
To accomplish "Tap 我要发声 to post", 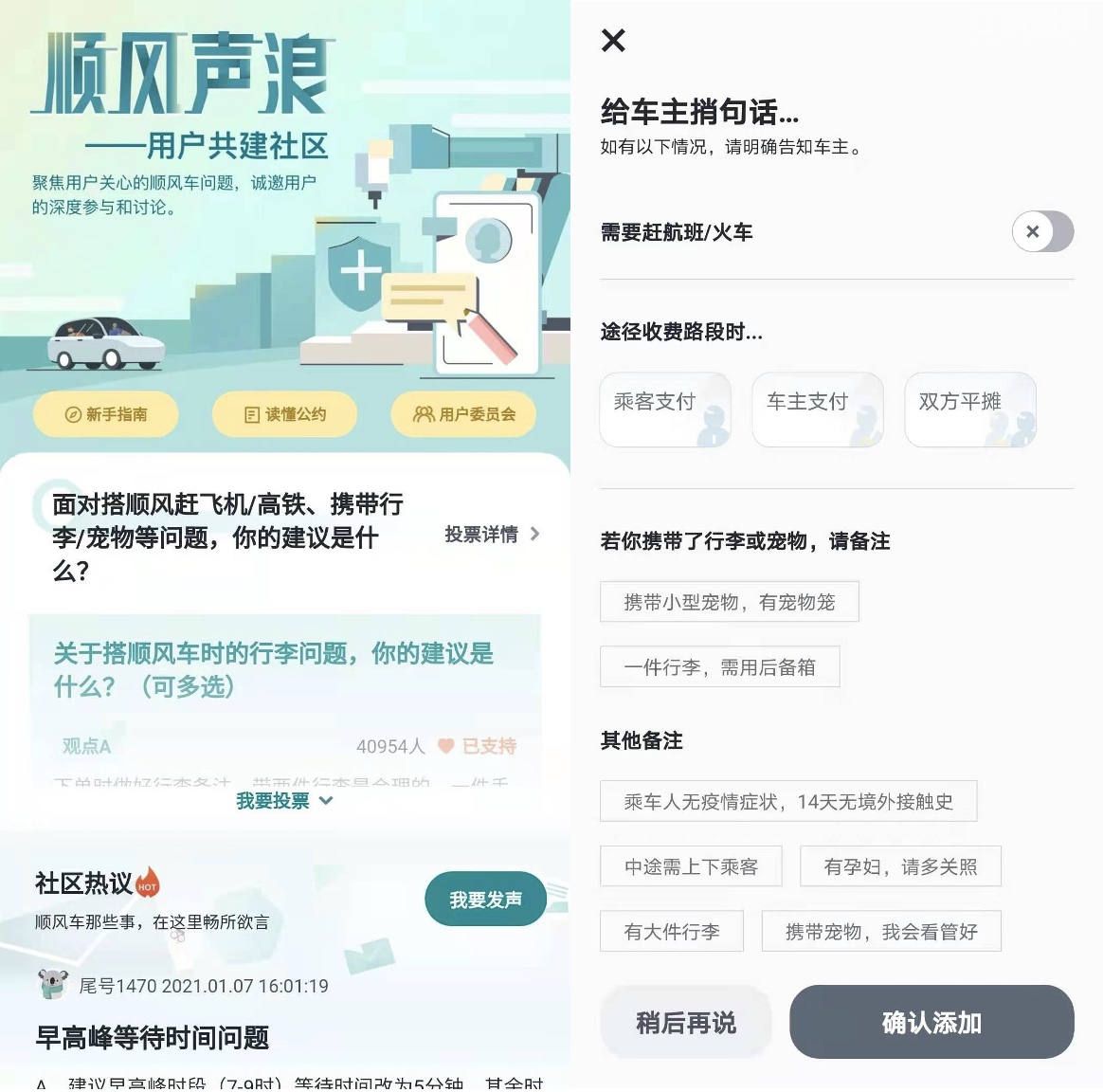I will 485,899.
